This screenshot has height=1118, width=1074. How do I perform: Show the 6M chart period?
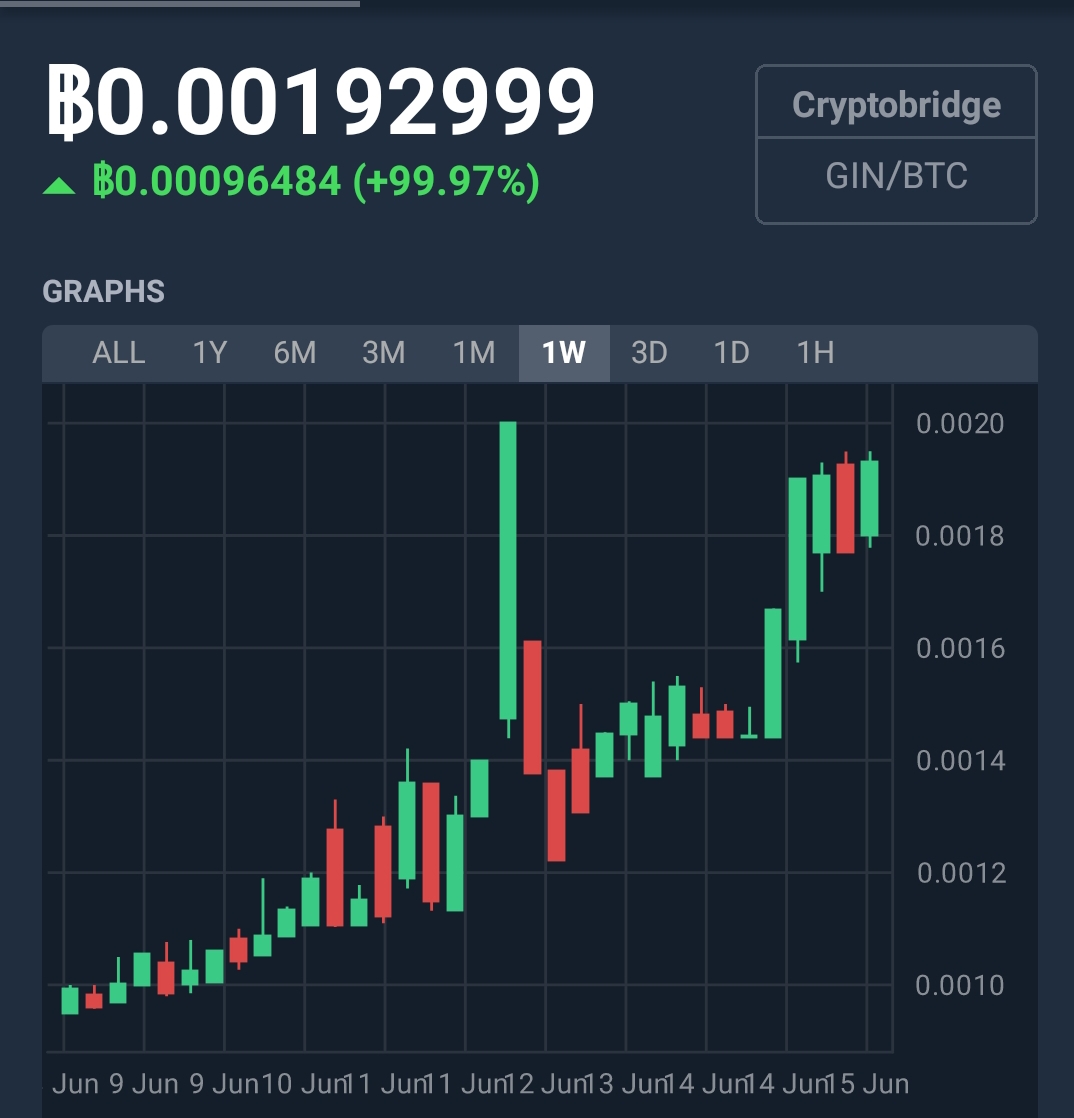[x=295, y=353]
